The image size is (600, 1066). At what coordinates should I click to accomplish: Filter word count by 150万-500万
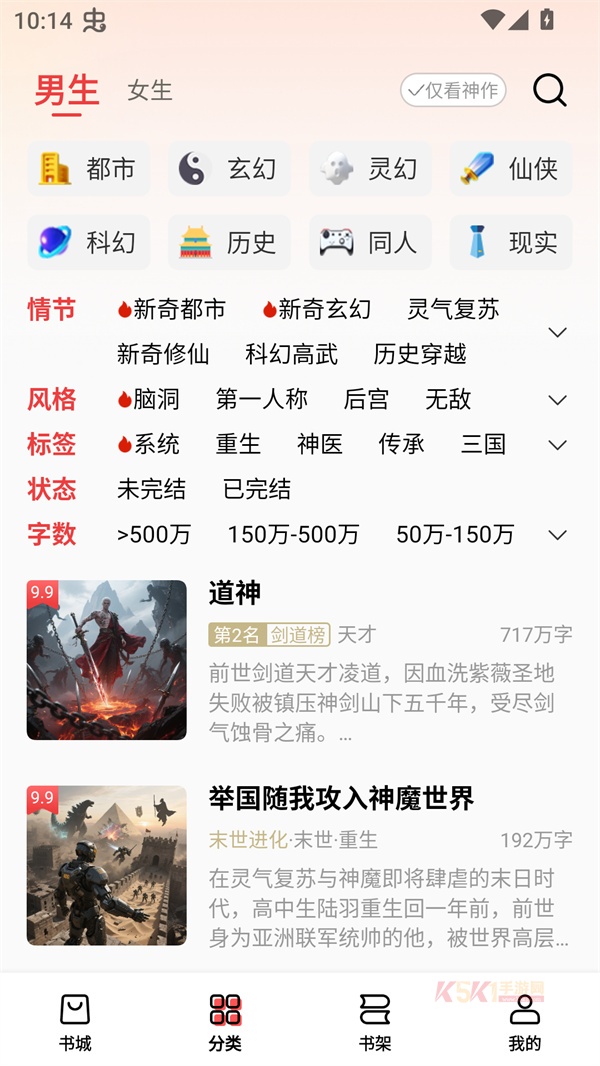pos(293,535)
